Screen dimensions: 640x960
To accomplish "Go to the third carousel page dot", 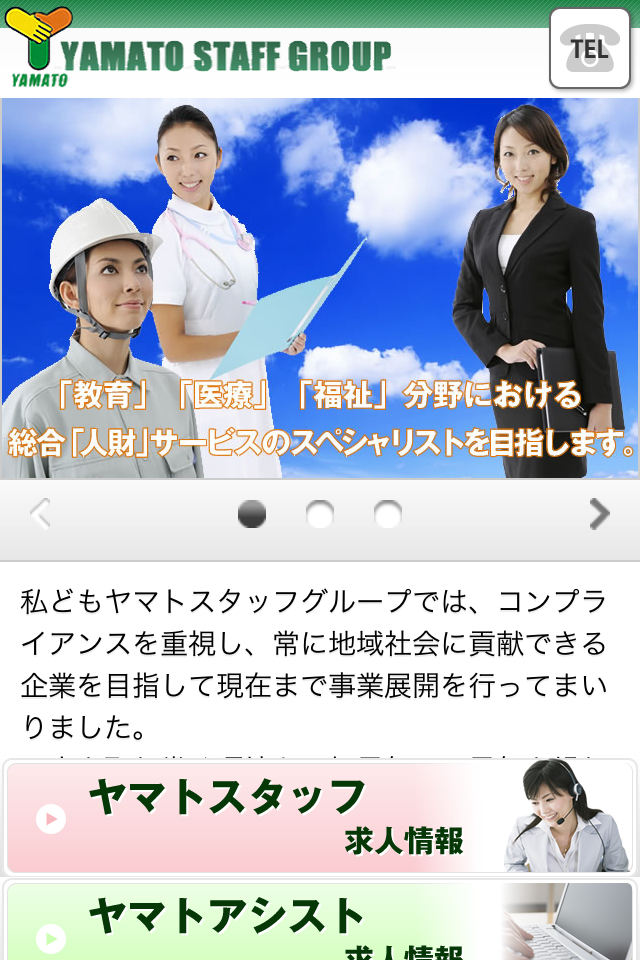I will [388, 515].
